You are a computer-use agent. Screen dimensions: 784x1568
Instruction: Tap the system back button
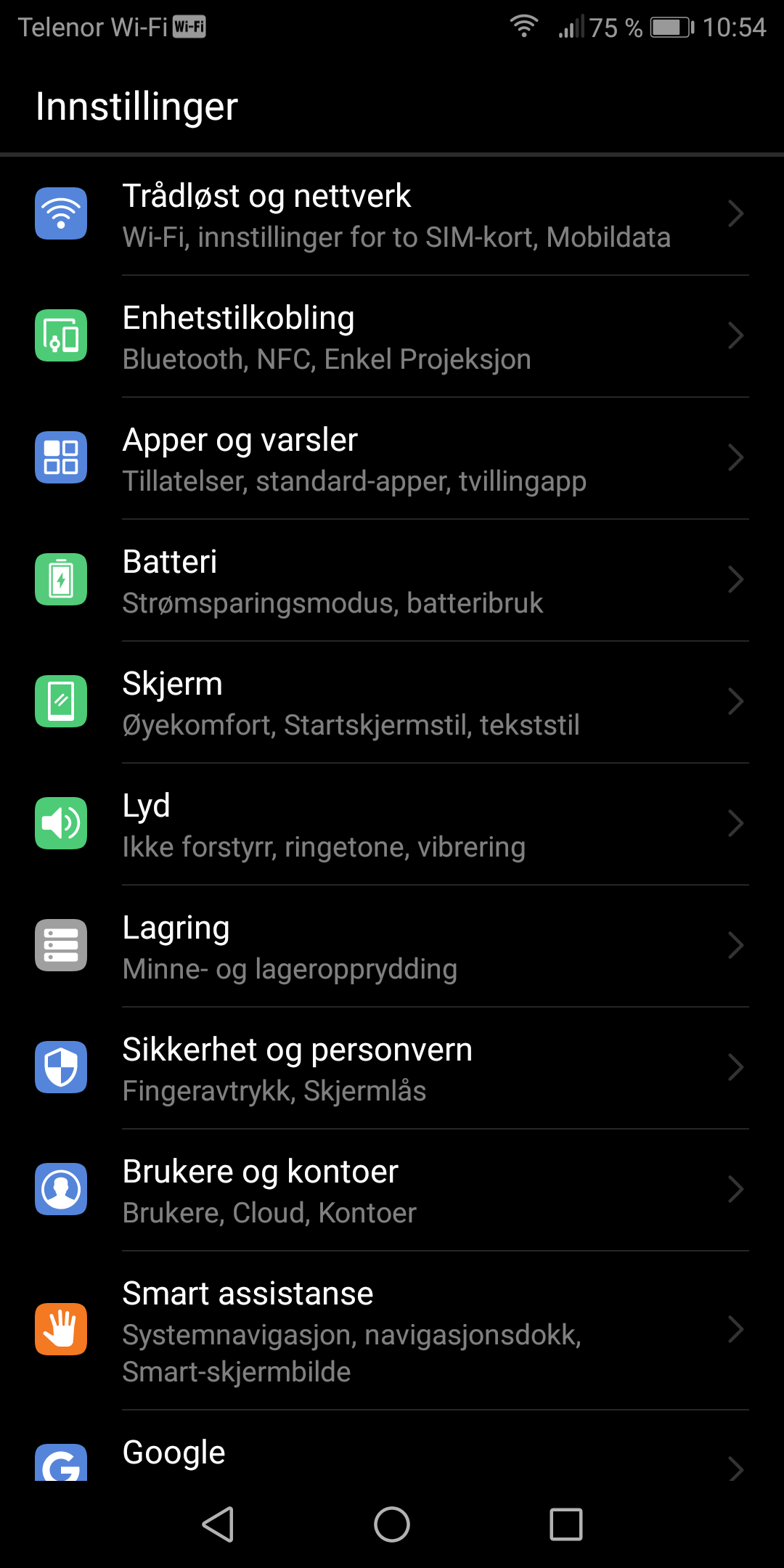point(218,1524)
